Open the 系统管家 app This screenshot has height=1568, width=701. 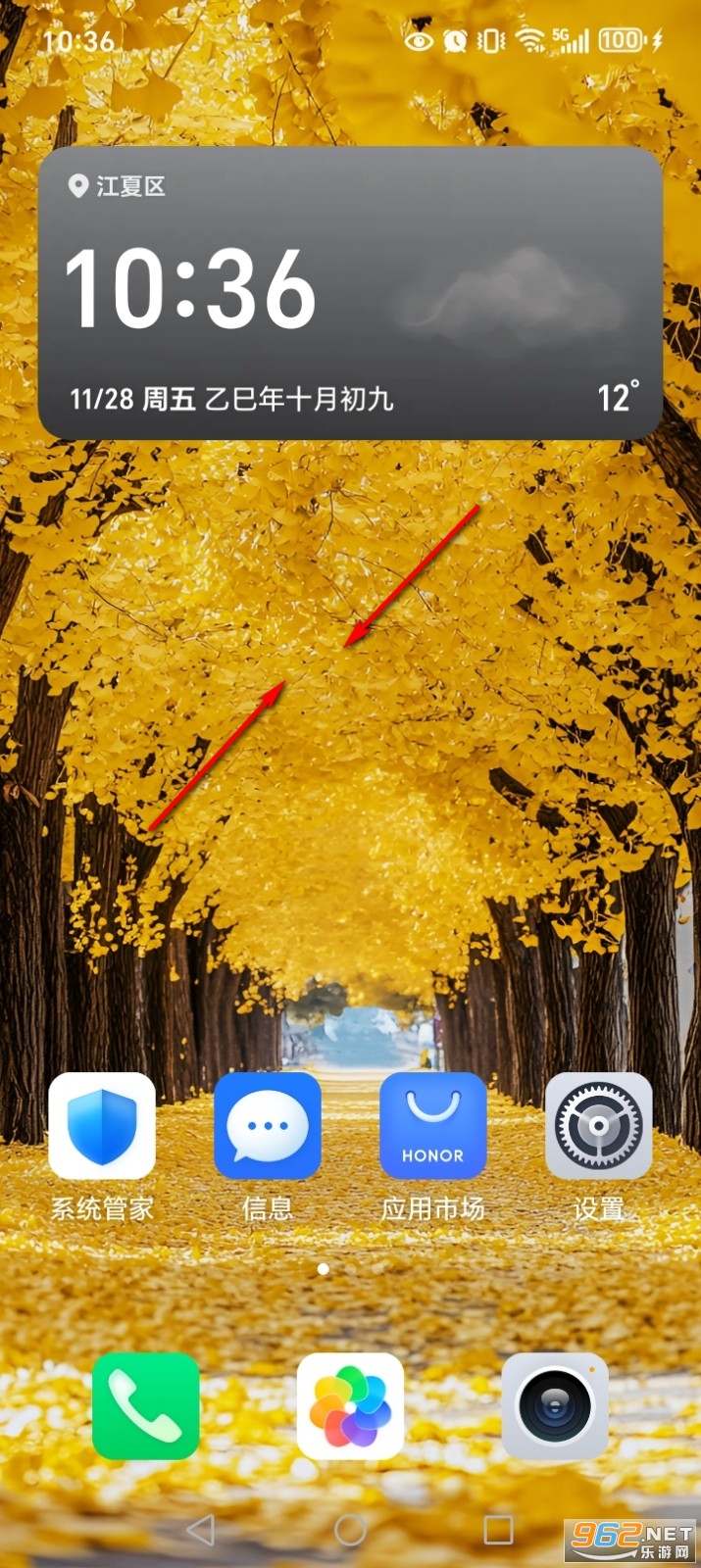tap(102, 1125)
